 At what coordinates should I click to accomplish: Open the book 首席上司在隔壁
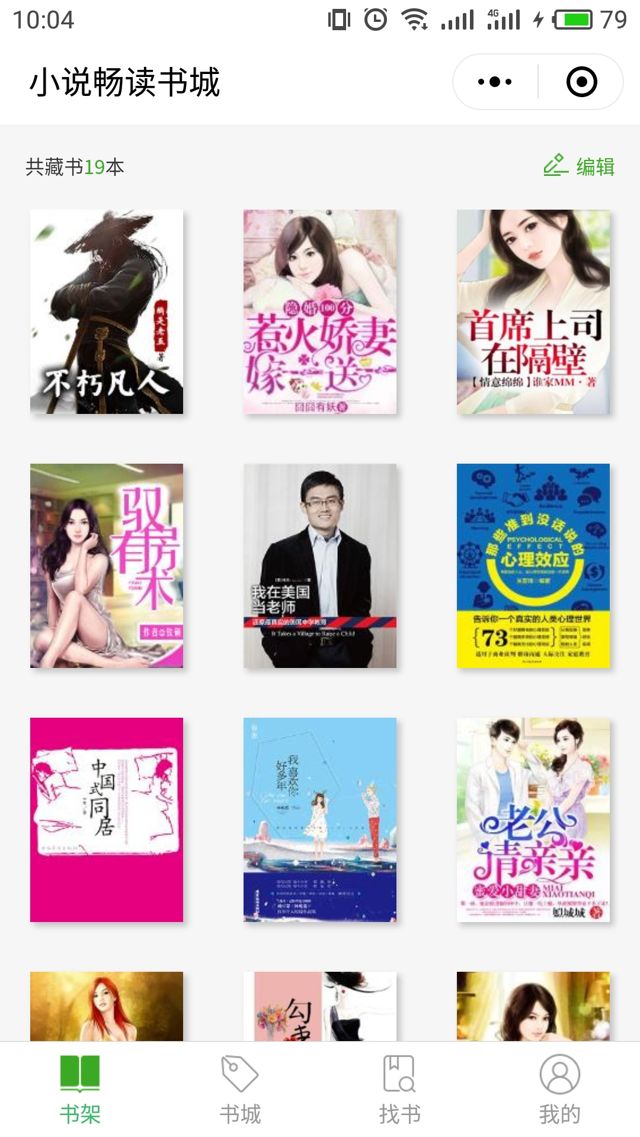click(533, 311)
